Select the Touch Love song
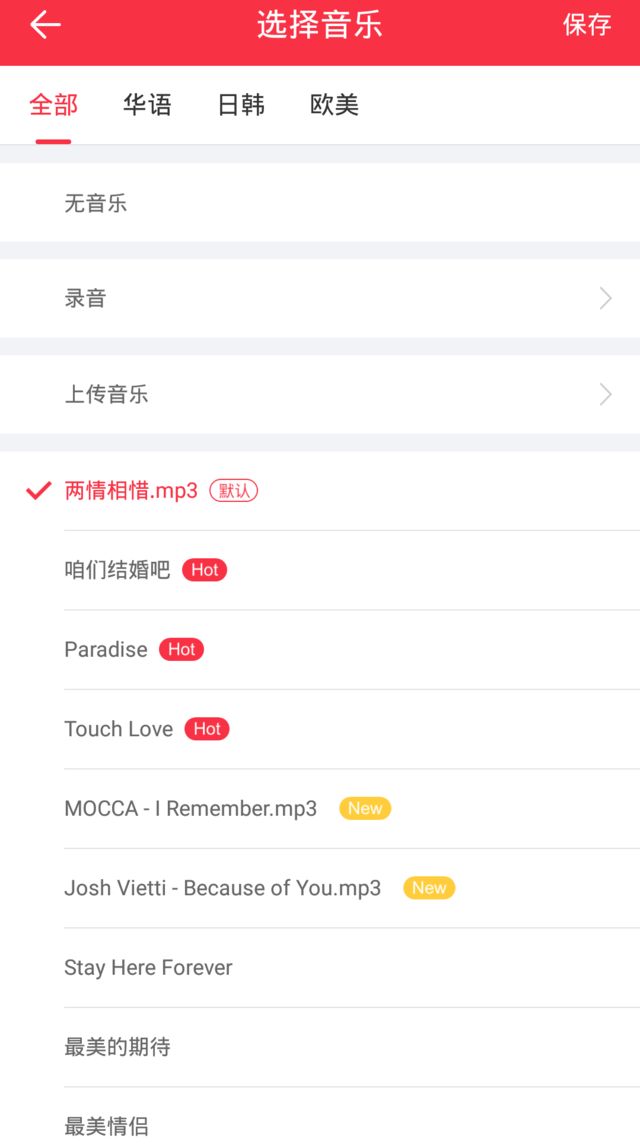The width and height of the screenshot is (640, 1148). click(x=119, y=729)
